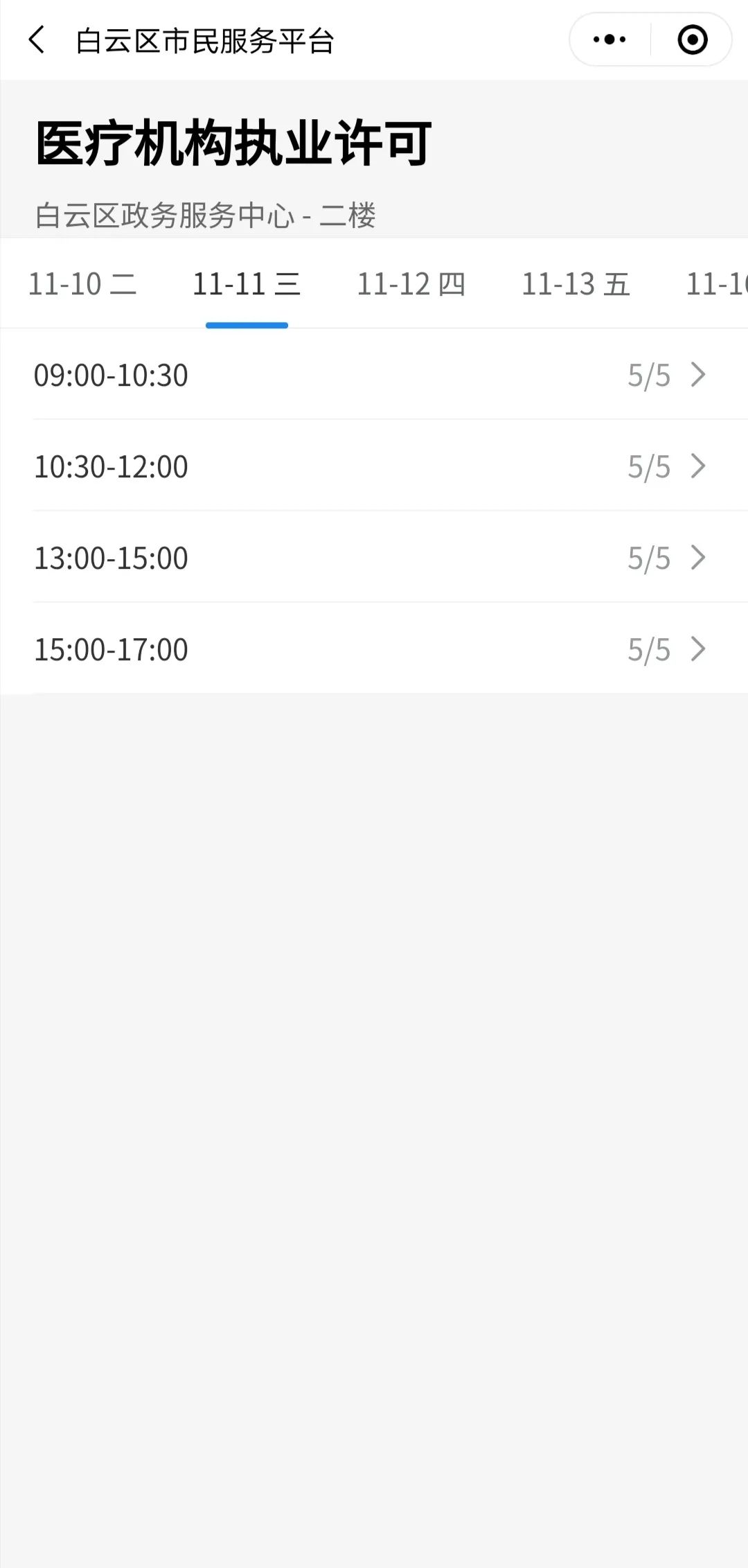
Task: Switch to the 11-12 四 date tab
Action: pos(411,284)
